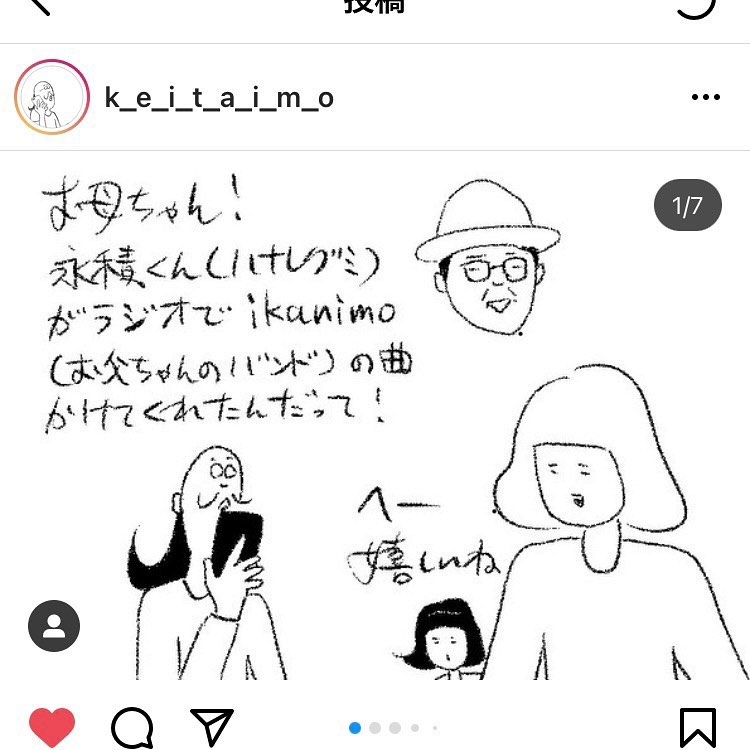Open k_e_i_t_a_i_m_o's profile picture
The height and width of the screenshot is (750, 750).
pos(52,97)
